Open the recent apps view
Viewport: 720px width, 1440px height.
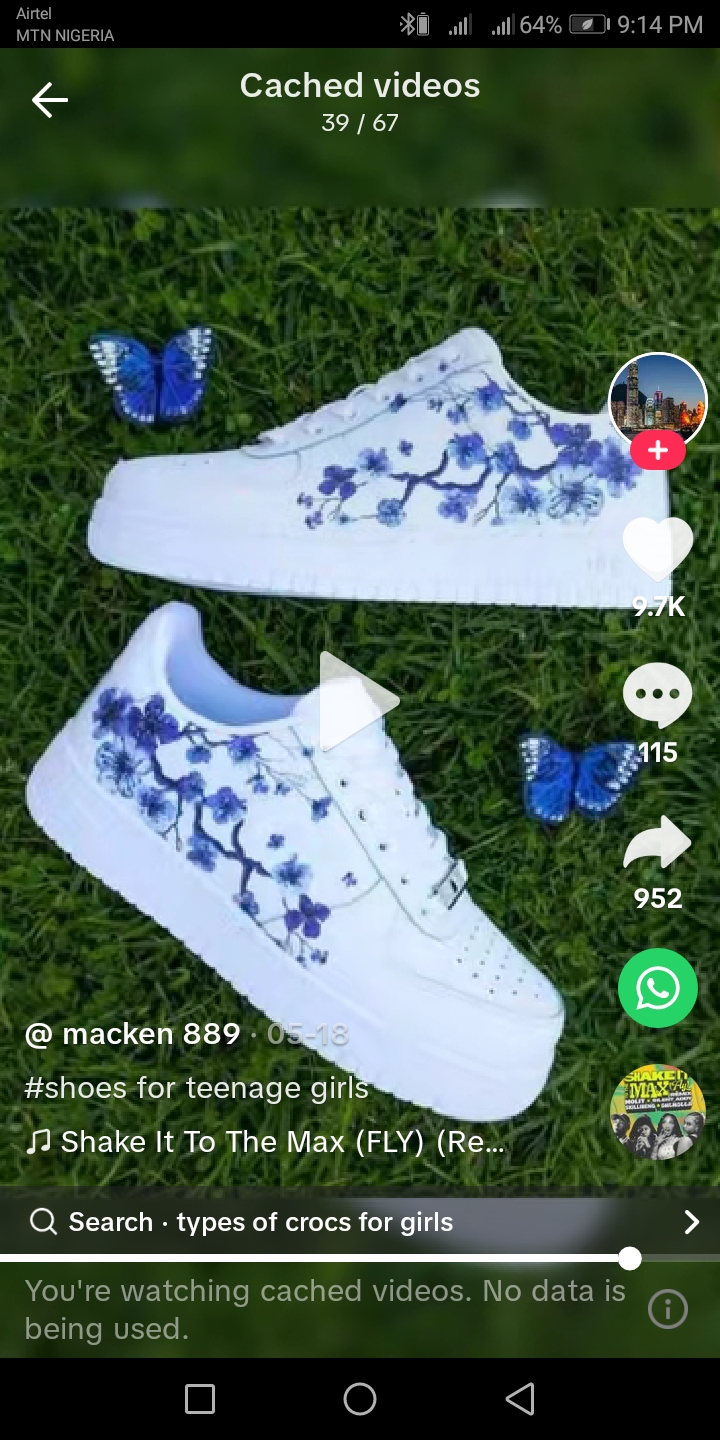[200, 1399]
